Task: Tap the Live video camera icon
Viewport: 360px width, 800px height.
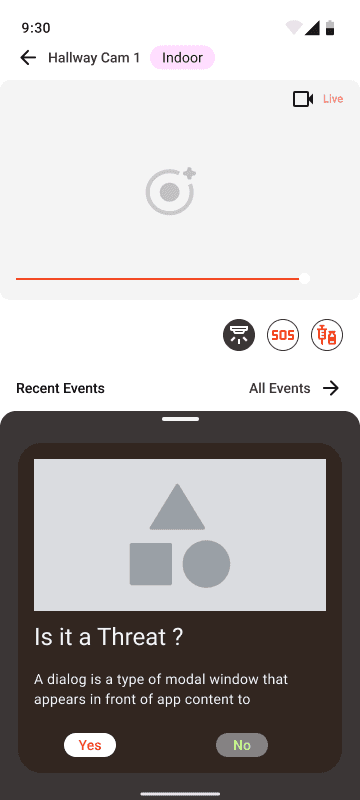Action: pos(303,99)
